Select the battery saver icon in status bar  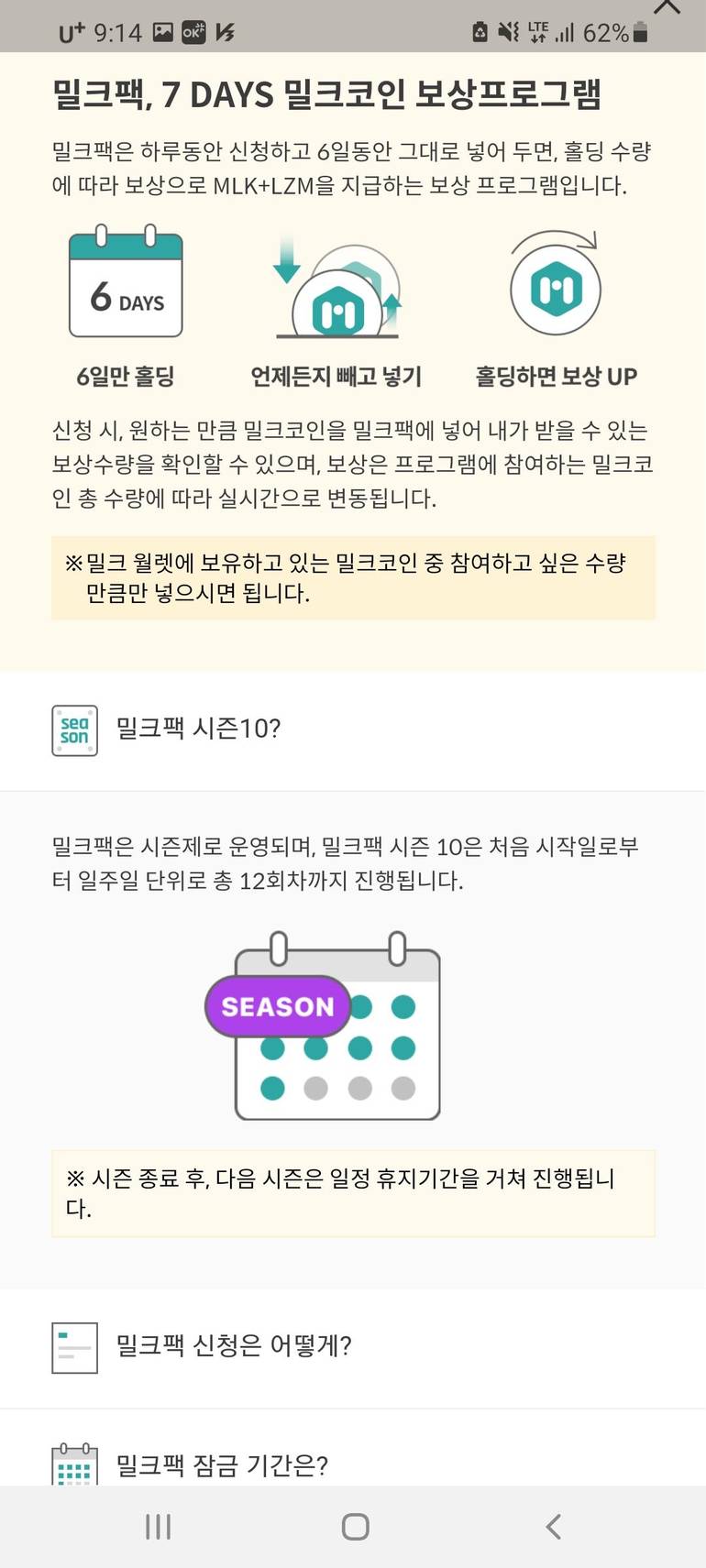480,30
